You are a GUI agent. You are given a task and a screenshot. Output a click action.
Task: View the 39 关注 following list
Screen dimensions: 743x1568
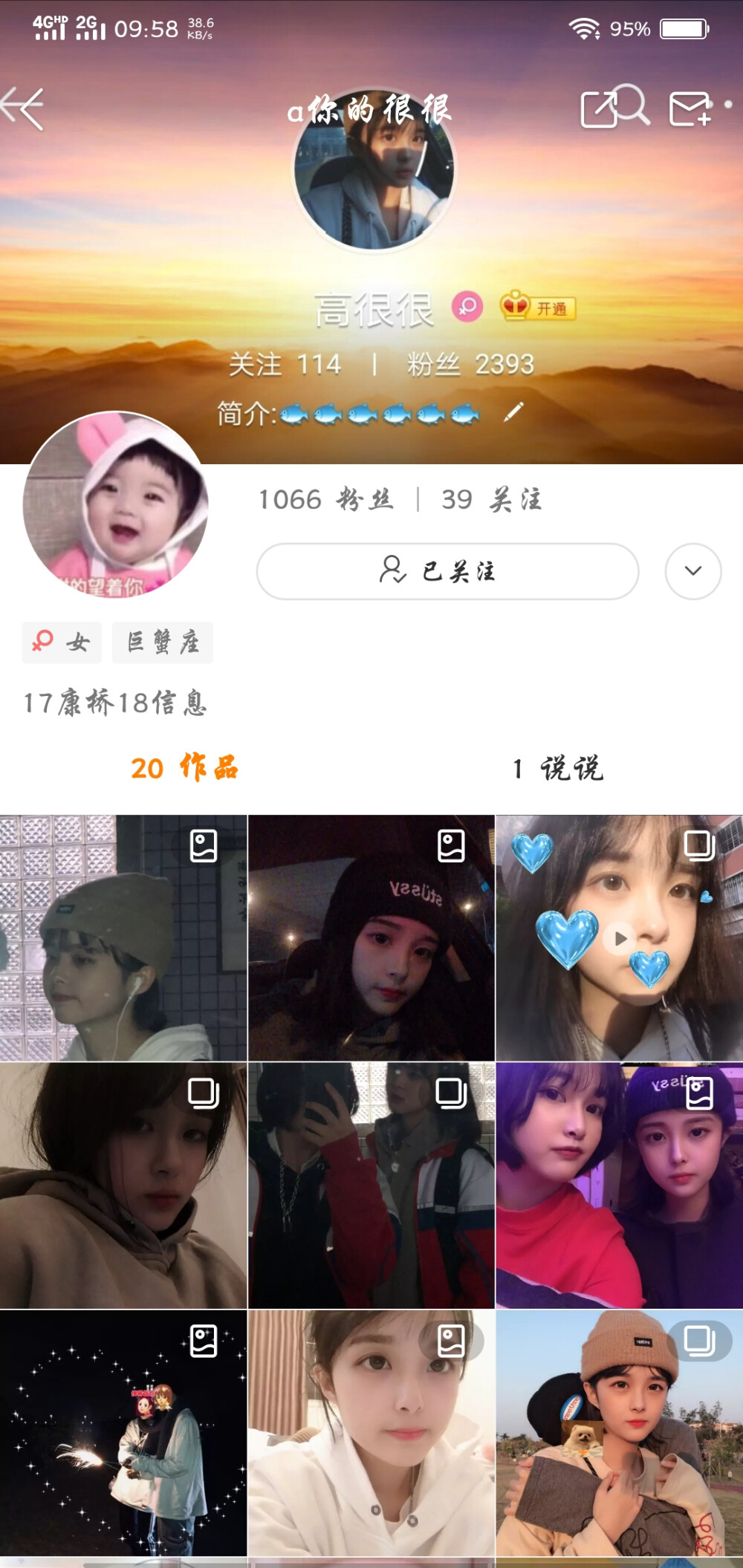coord(491,500)
